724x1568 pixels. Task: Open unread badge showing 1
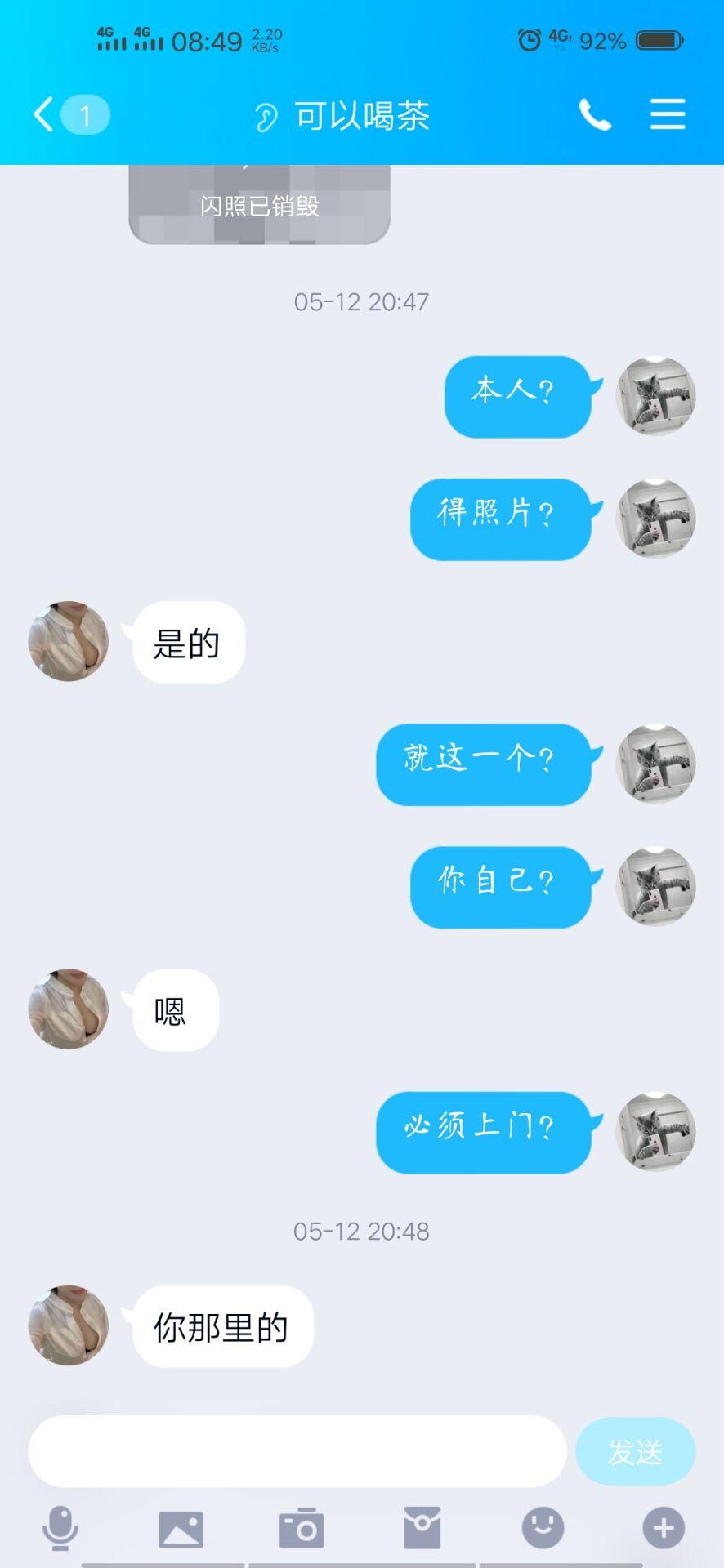click(x=85, y=115)
